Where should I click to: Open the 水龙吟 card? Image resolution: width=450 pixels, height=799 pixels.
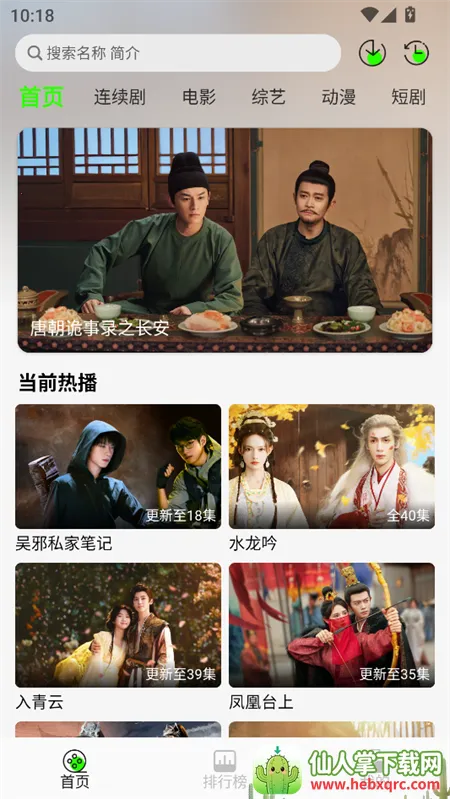coord(332,478)
